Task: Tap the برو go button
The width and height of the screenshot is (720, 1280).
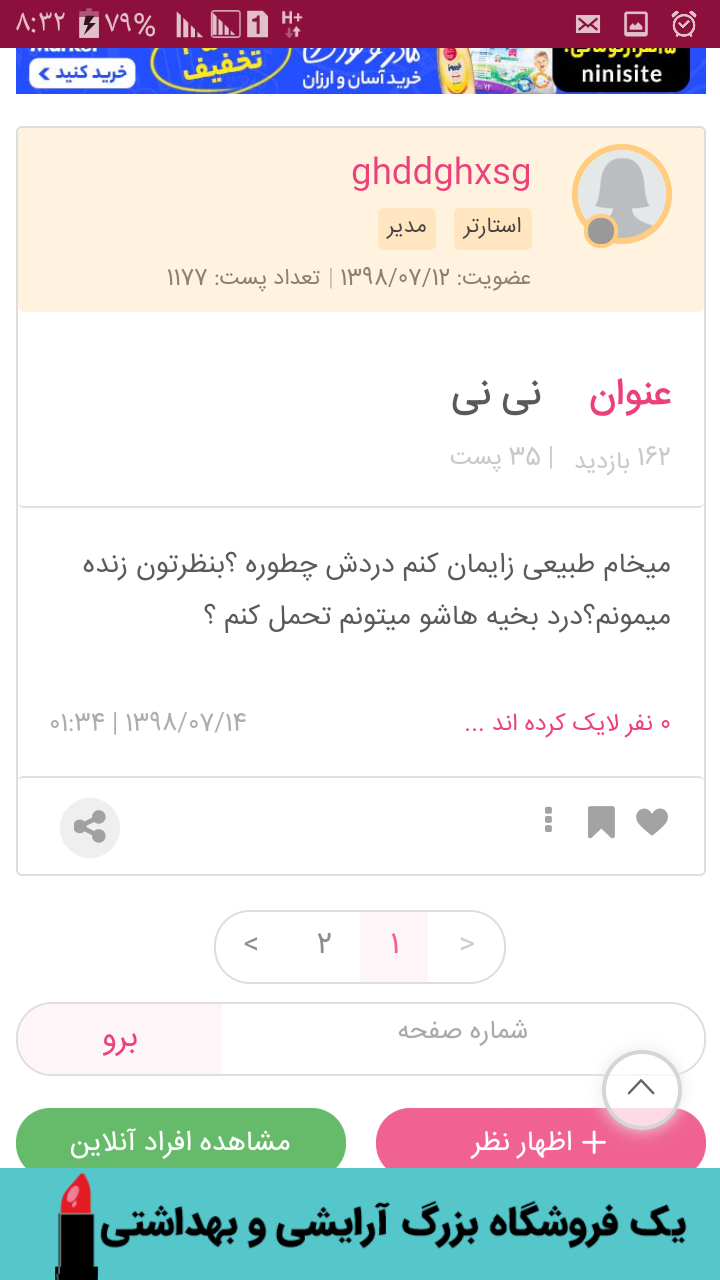Action: coord(120,1039)
